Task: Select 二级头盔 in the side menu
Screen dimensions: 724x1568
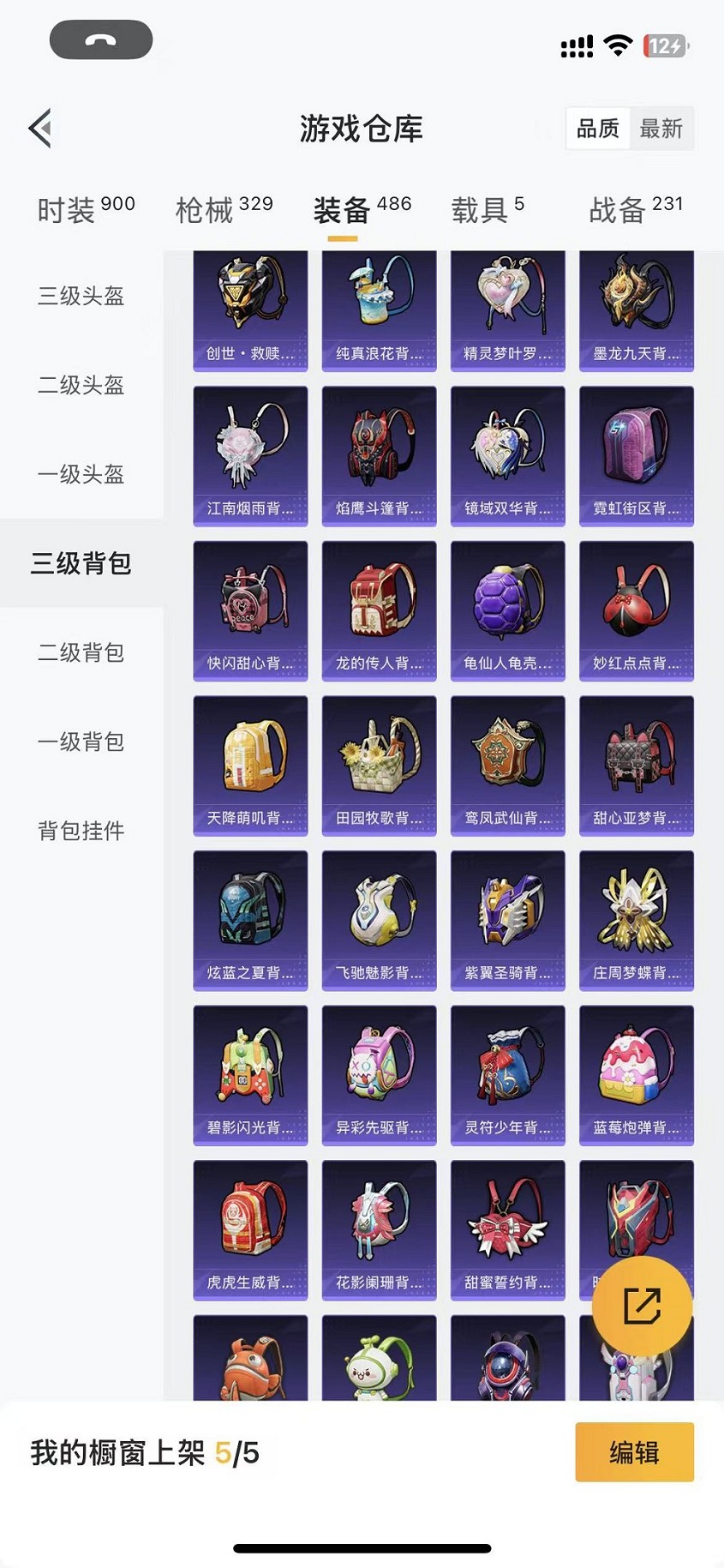Action: click(x=81, y=386)
